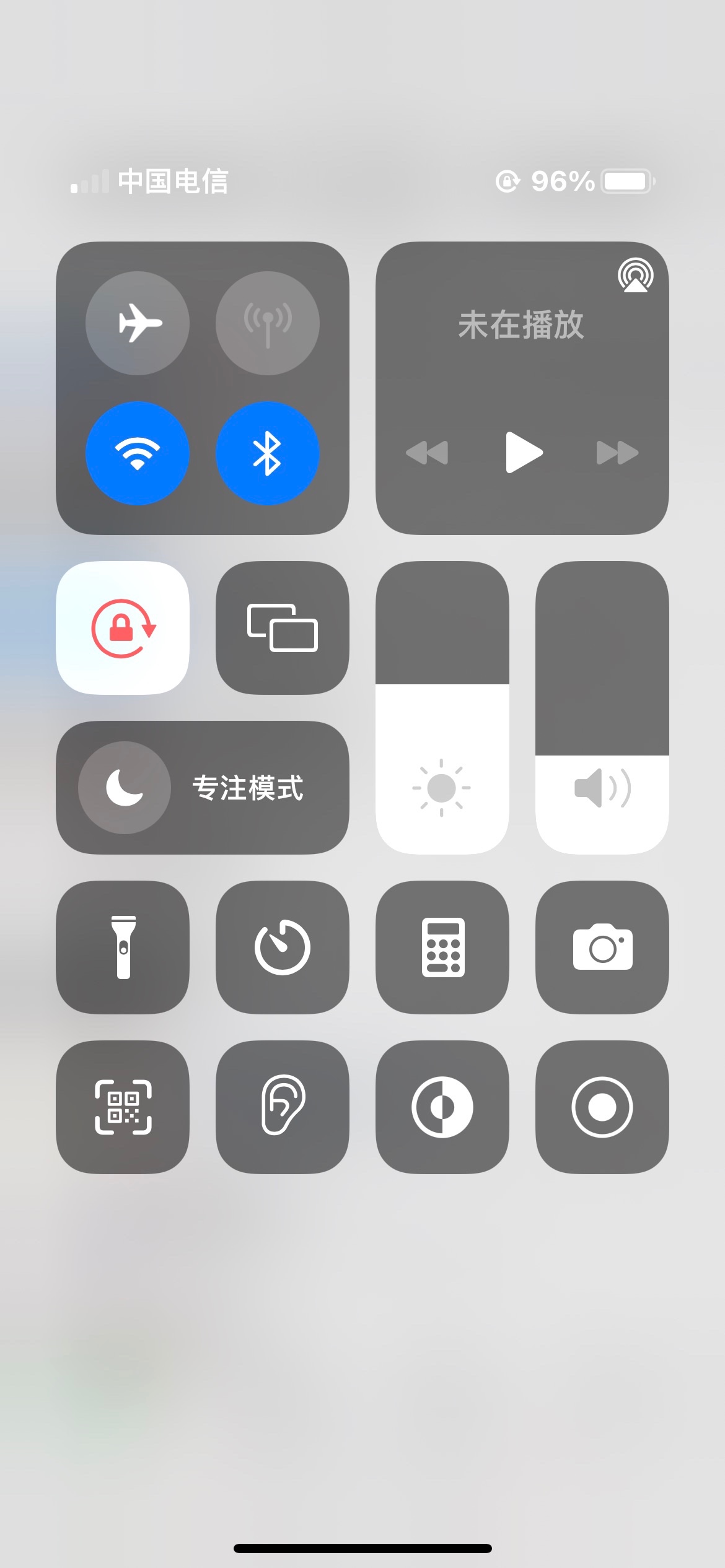Tap the brightness slider
This screenshot has height=1568, width=725.
coord(442,707)
